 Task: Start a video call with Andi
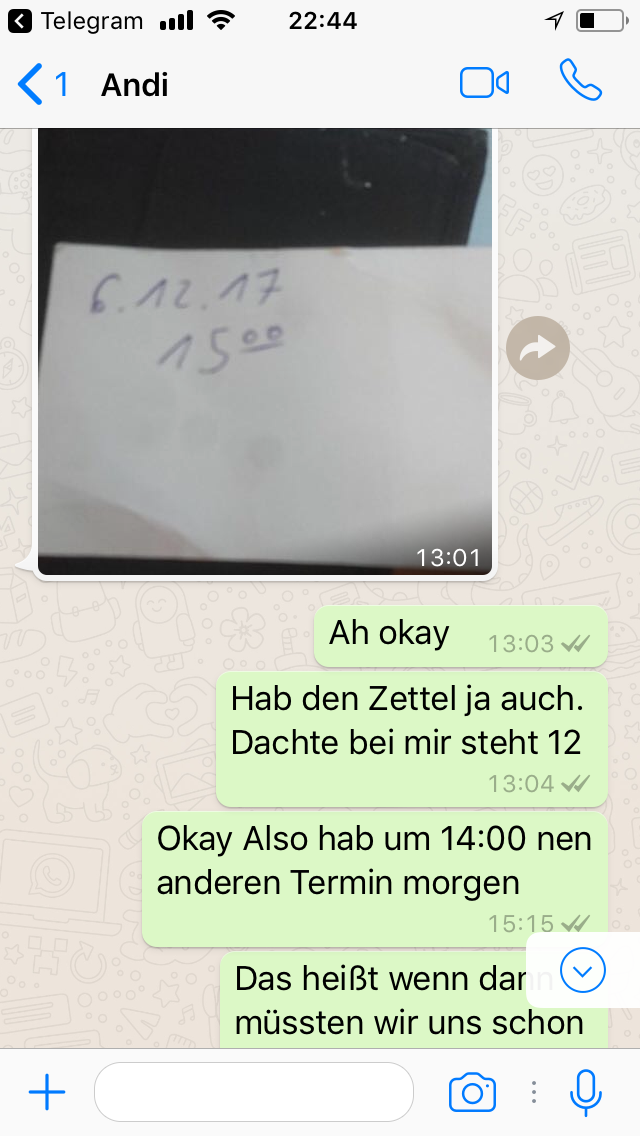click(484, 83)
